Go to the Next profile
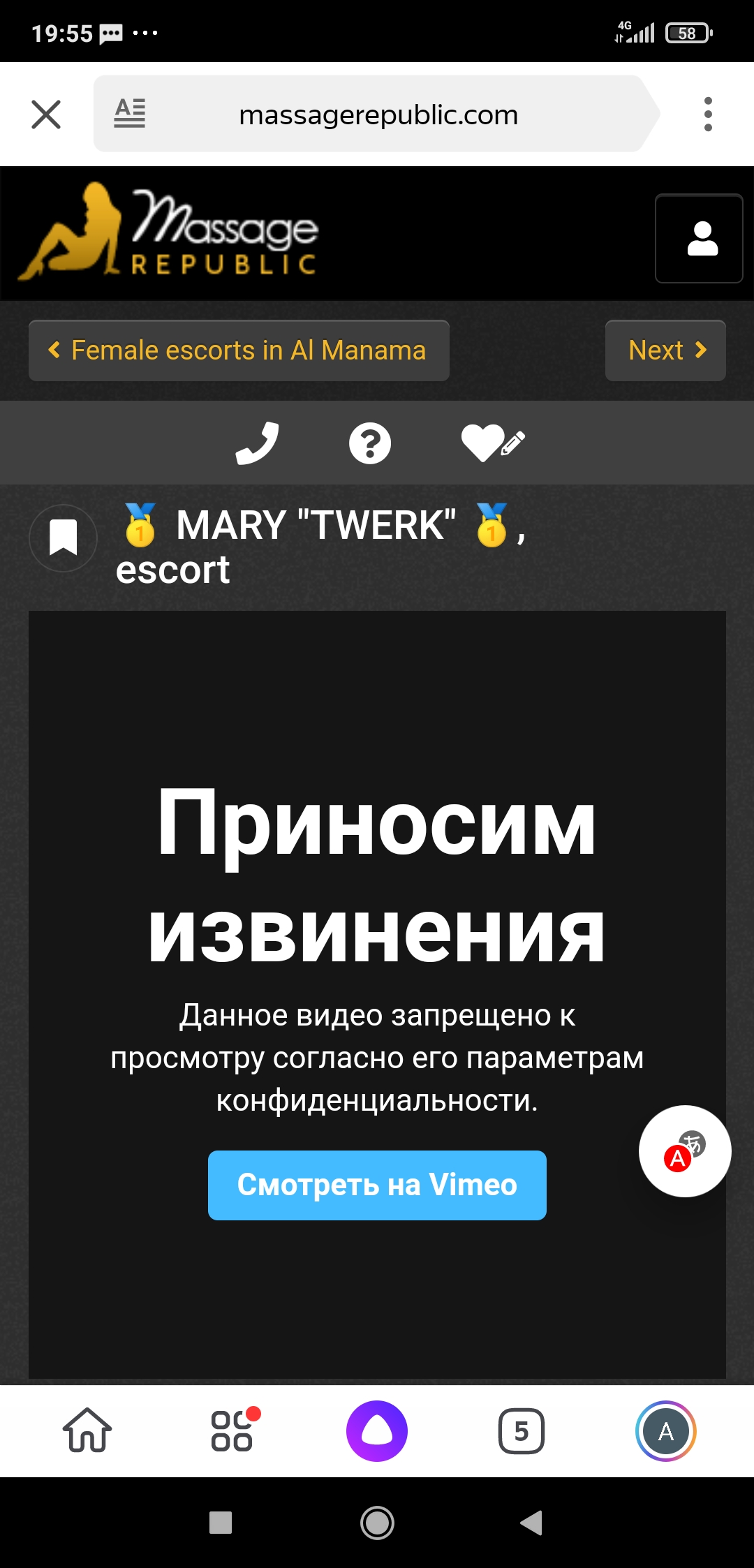The height and width of the screenshot is (1568, 754). tap(665, 350)
